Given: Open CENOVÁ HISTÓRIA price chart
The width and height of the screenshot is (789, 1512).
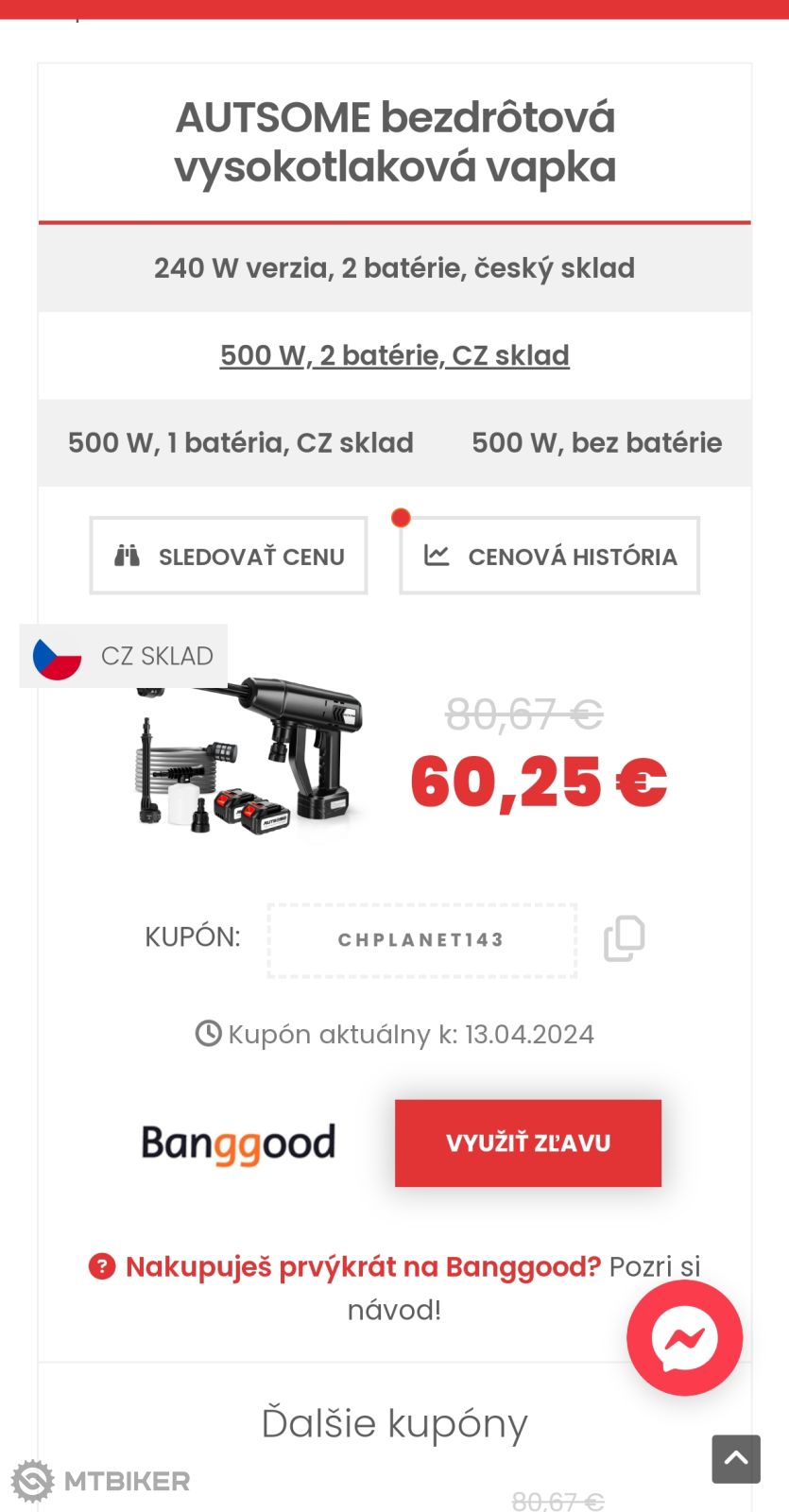Looking at the screenshot, I should coord(549,556).
